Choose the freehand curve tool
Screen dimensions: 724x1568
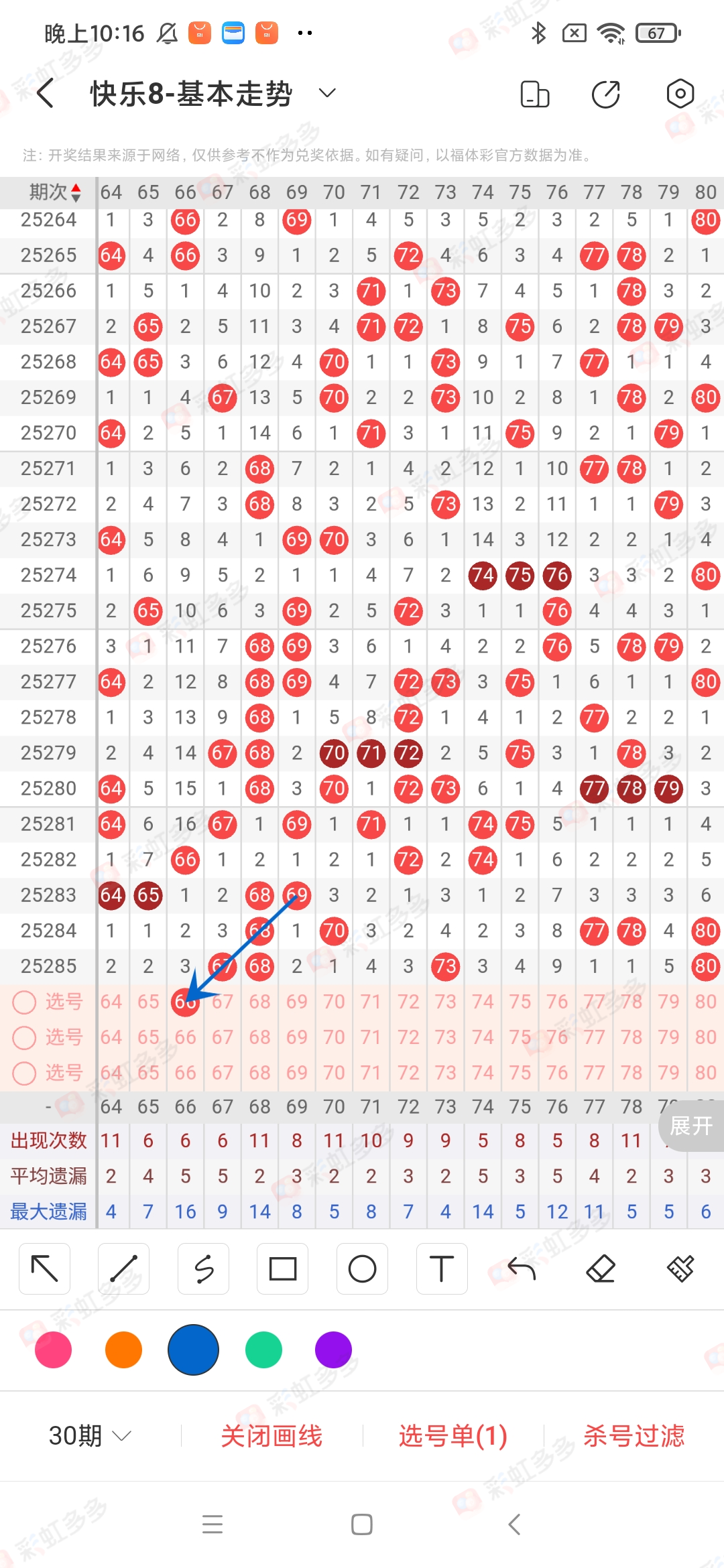203,1268
